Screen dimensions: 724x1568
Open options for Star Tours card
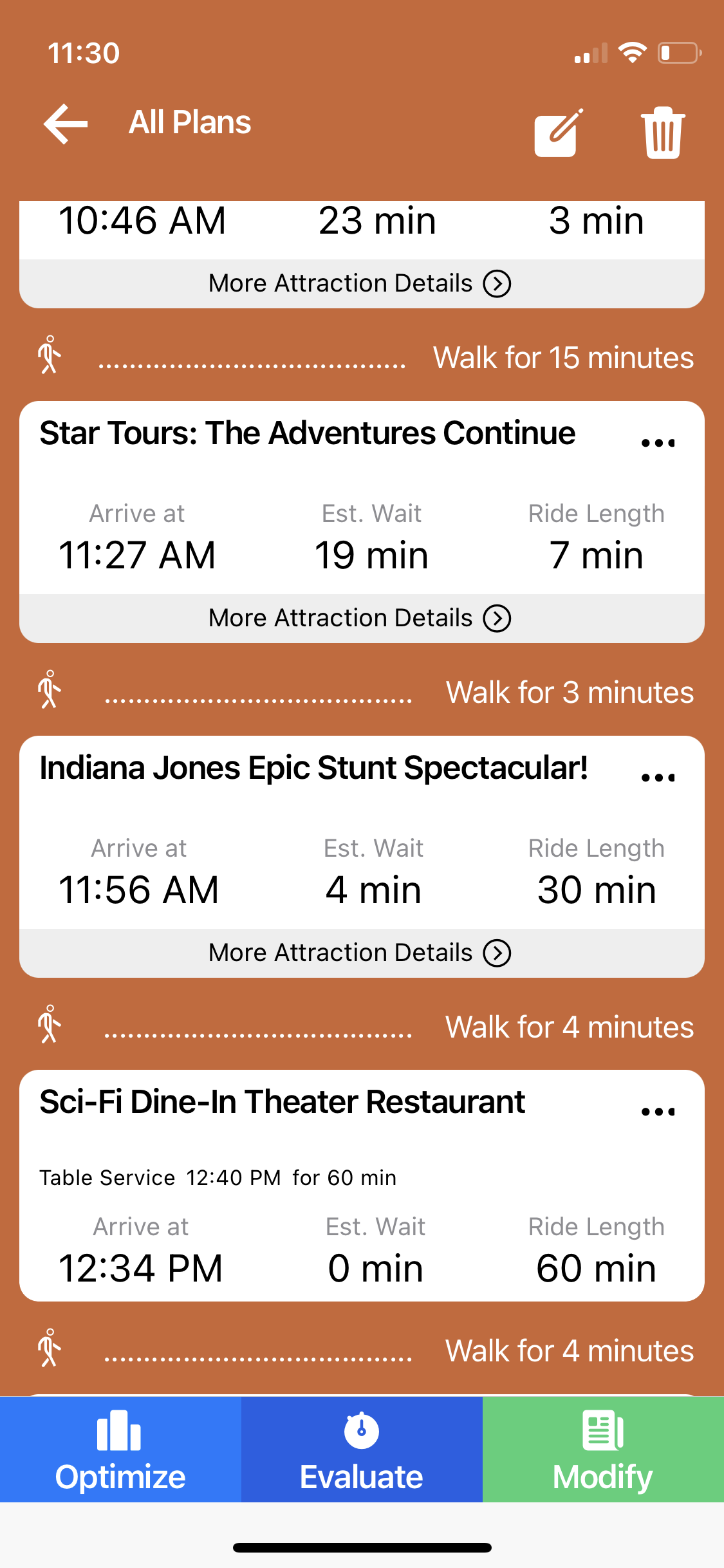(x=658, y=443)
